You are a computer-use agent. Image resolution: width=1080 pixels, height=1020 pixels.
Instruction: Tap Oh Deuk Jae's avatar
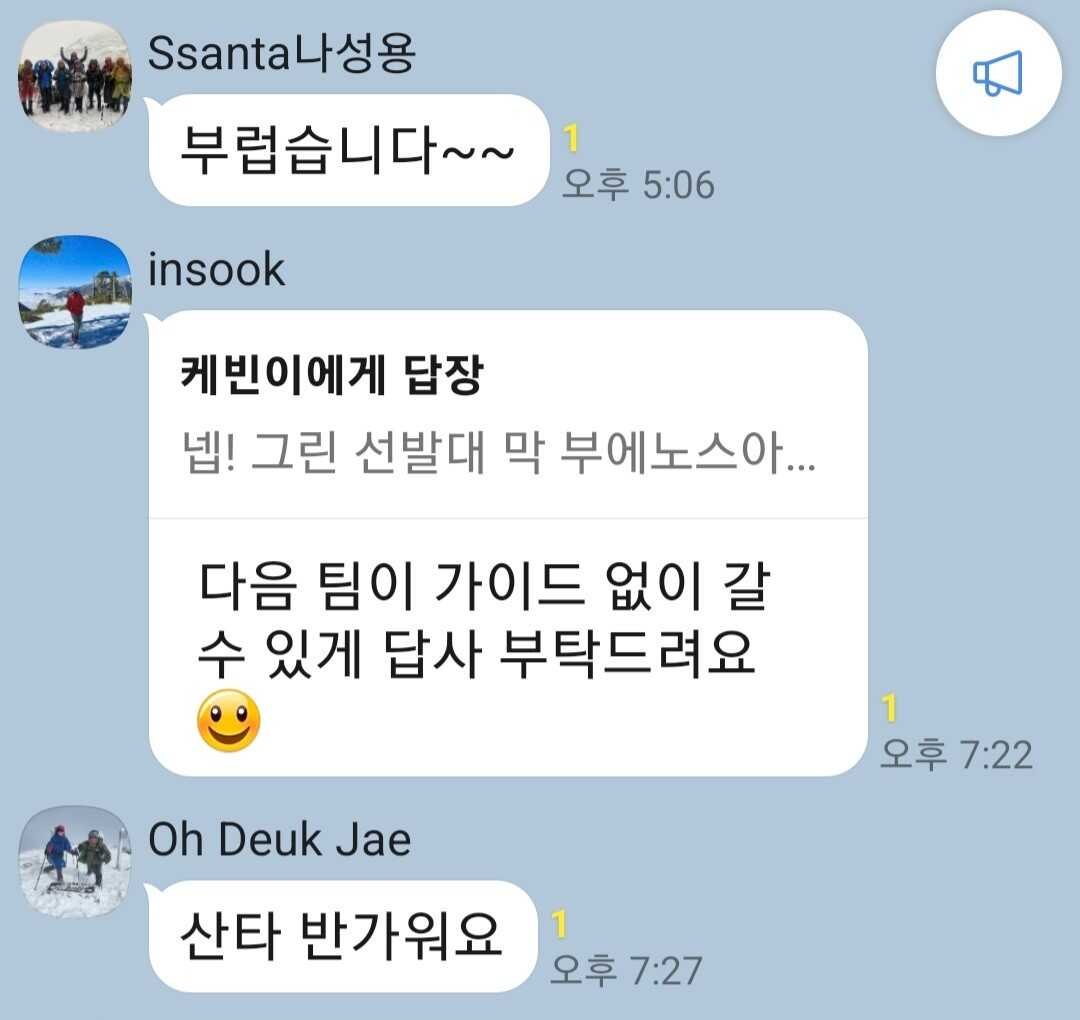point(75,861)
